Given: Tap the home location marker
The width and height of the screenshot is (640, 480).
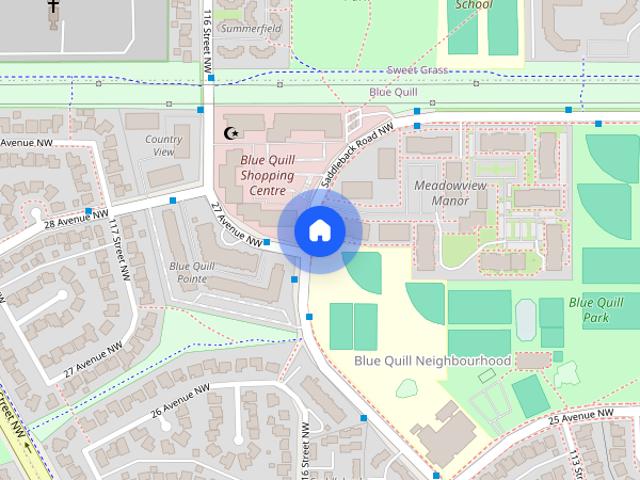Looking at the screenshot, I should point(319,231).
